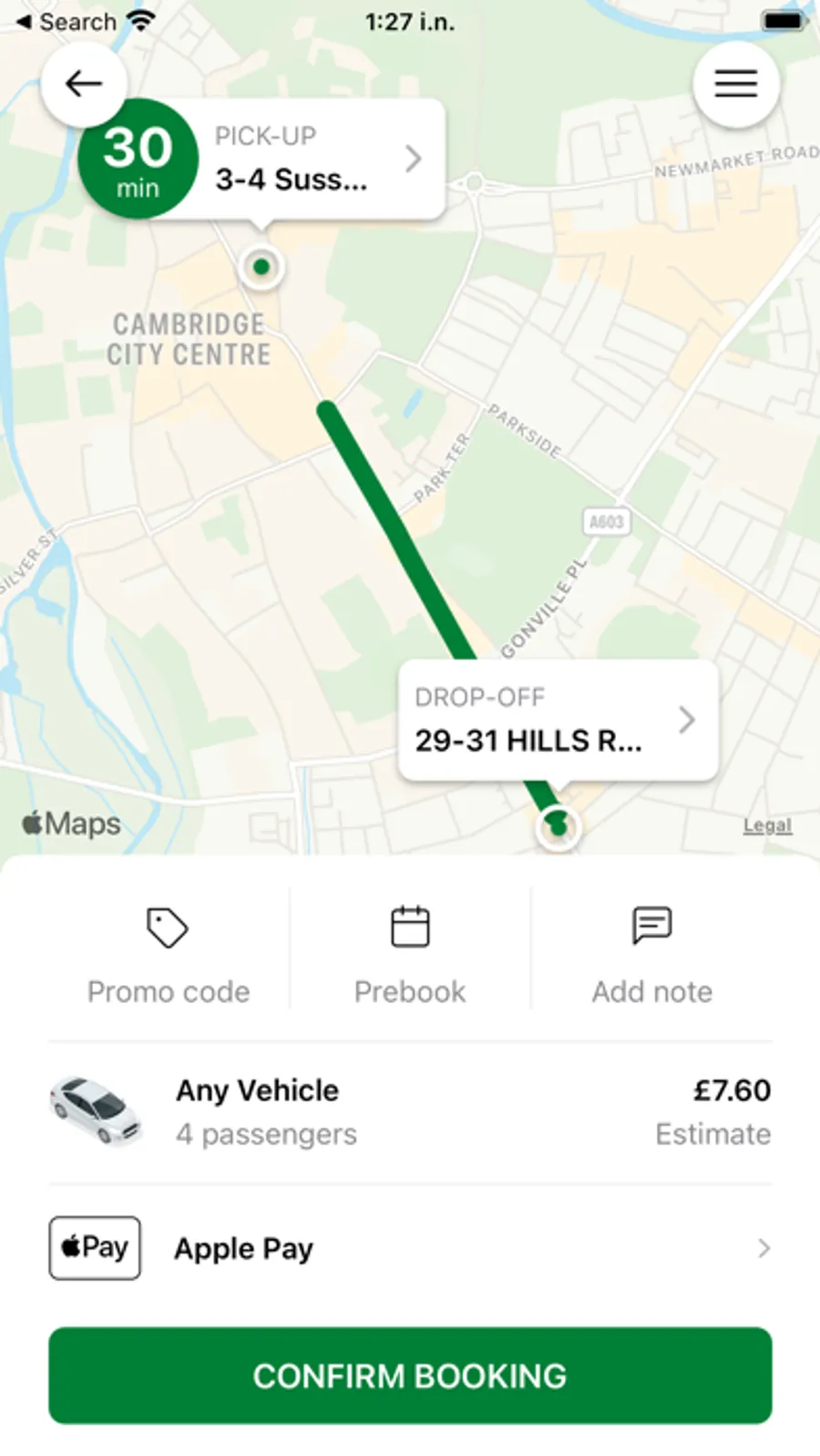Open the Legal link on the map
820x1456 pixels.
[767, 825]
